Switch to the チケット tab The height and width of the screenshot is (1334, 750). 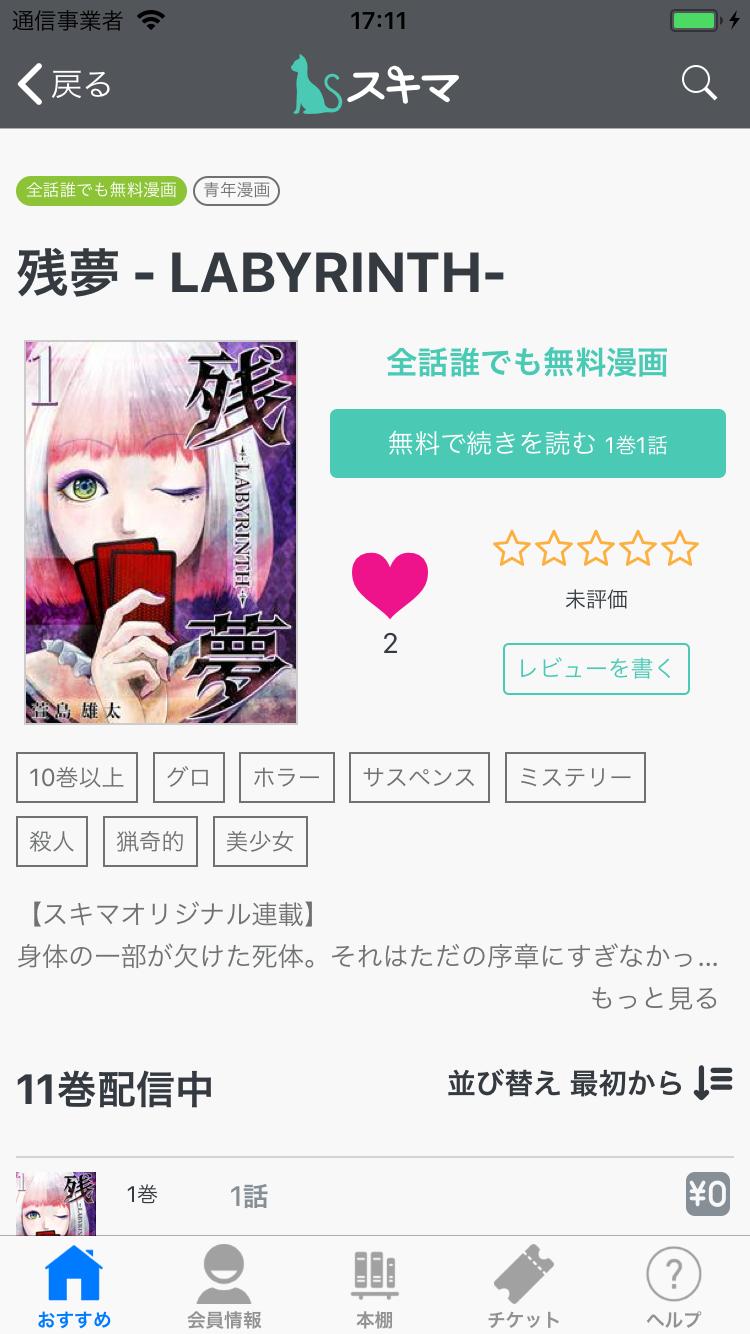click(524, 1288)
